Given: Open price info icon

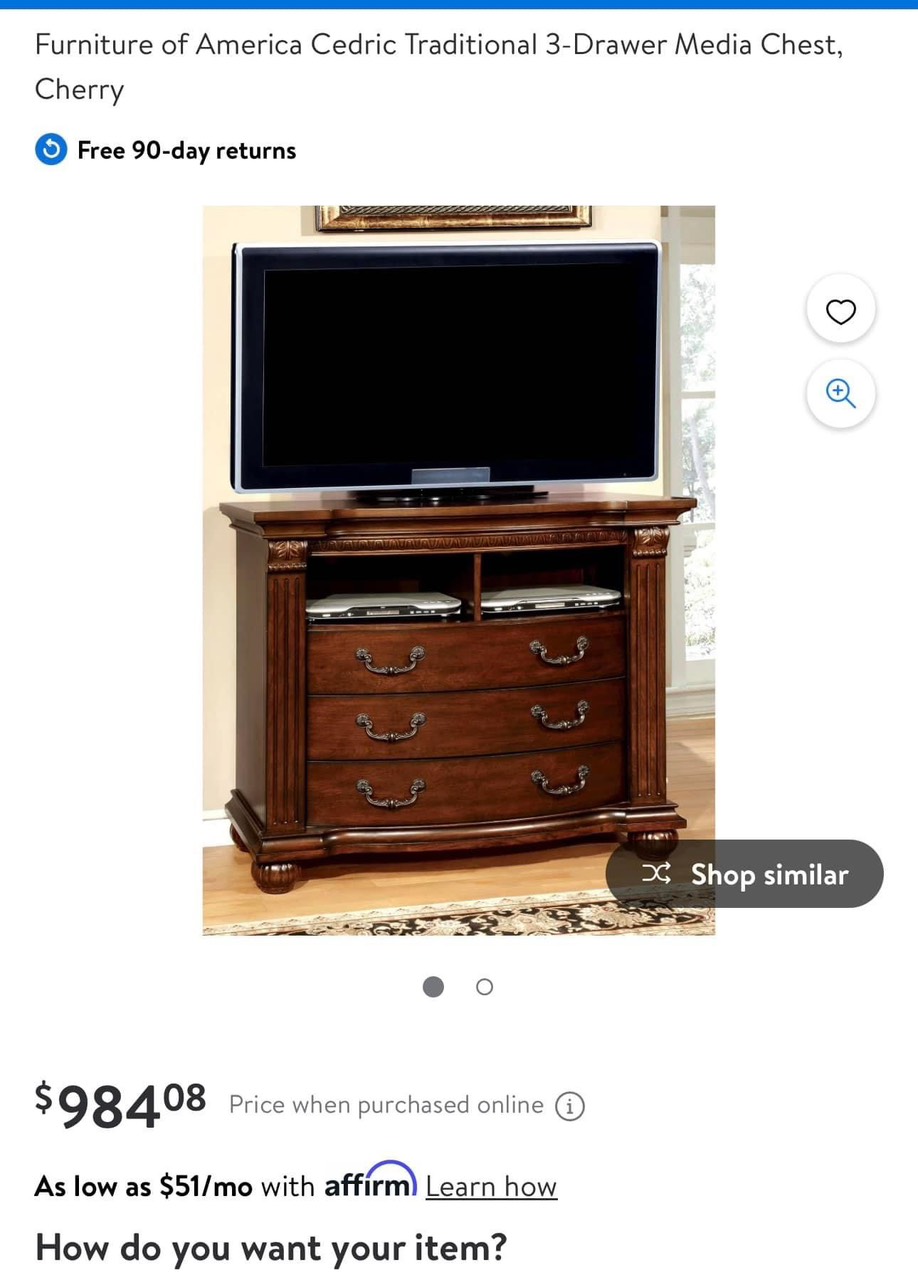Looking at the screenshot, I should (570, 1106).
